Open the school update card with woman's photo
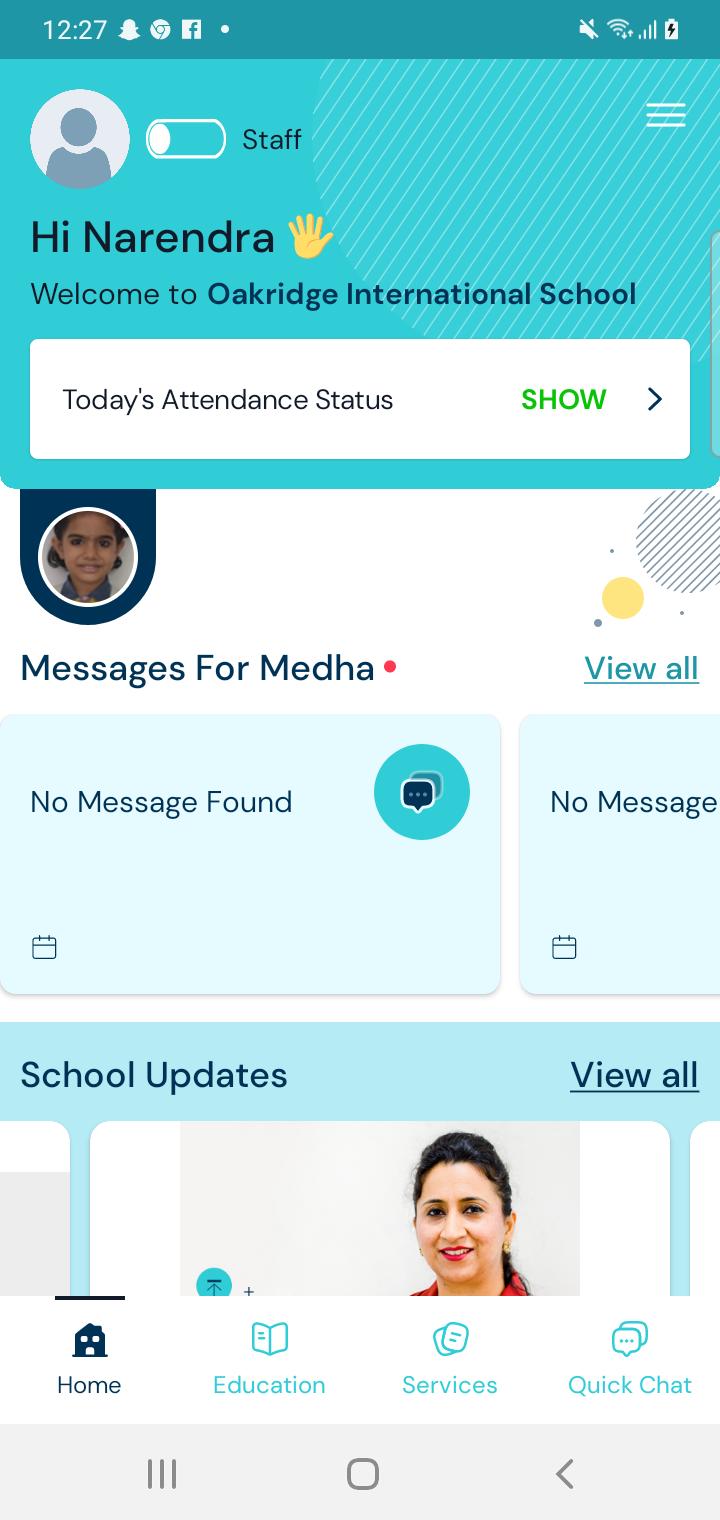The height and width of the screenshot is (1520, 720). click(380, 1208)
